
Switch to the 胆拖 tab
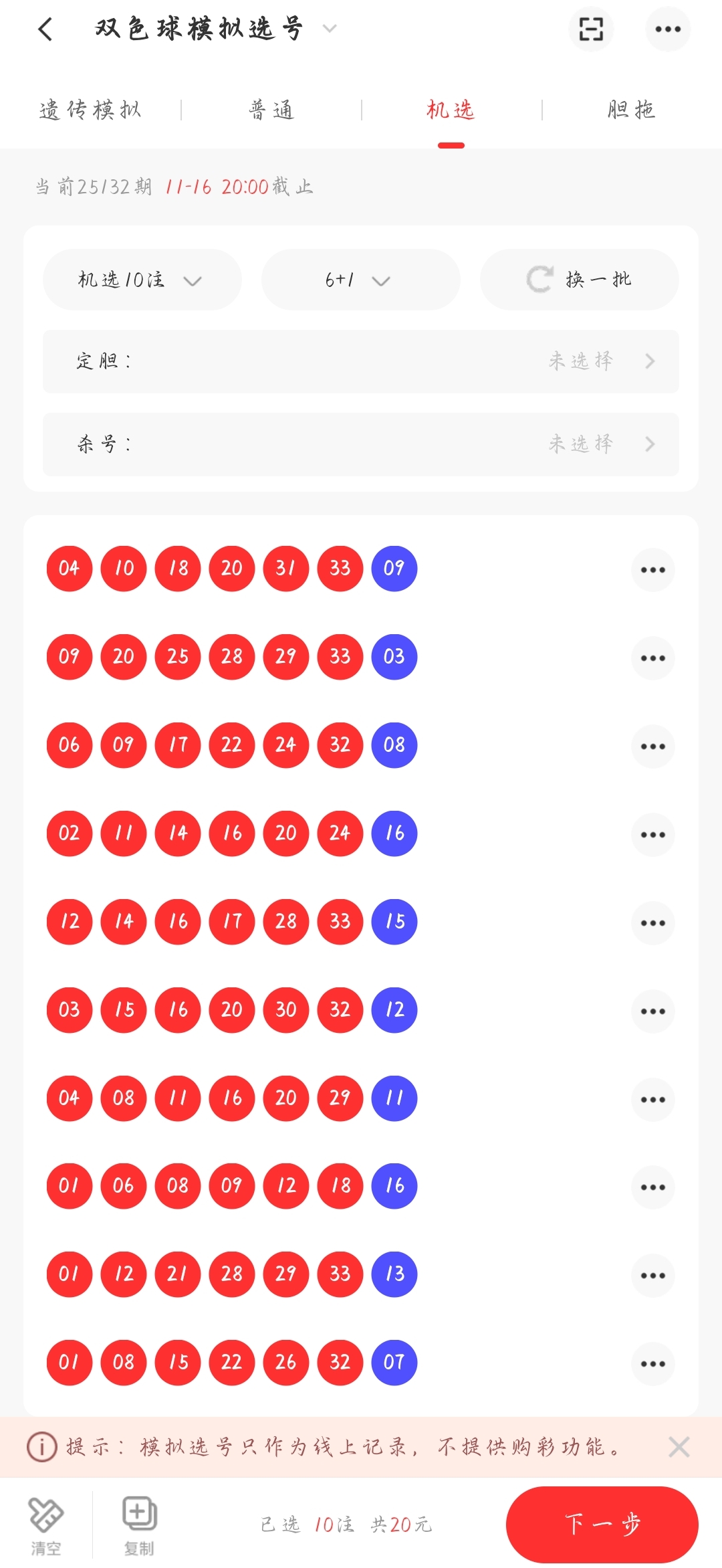631,110
